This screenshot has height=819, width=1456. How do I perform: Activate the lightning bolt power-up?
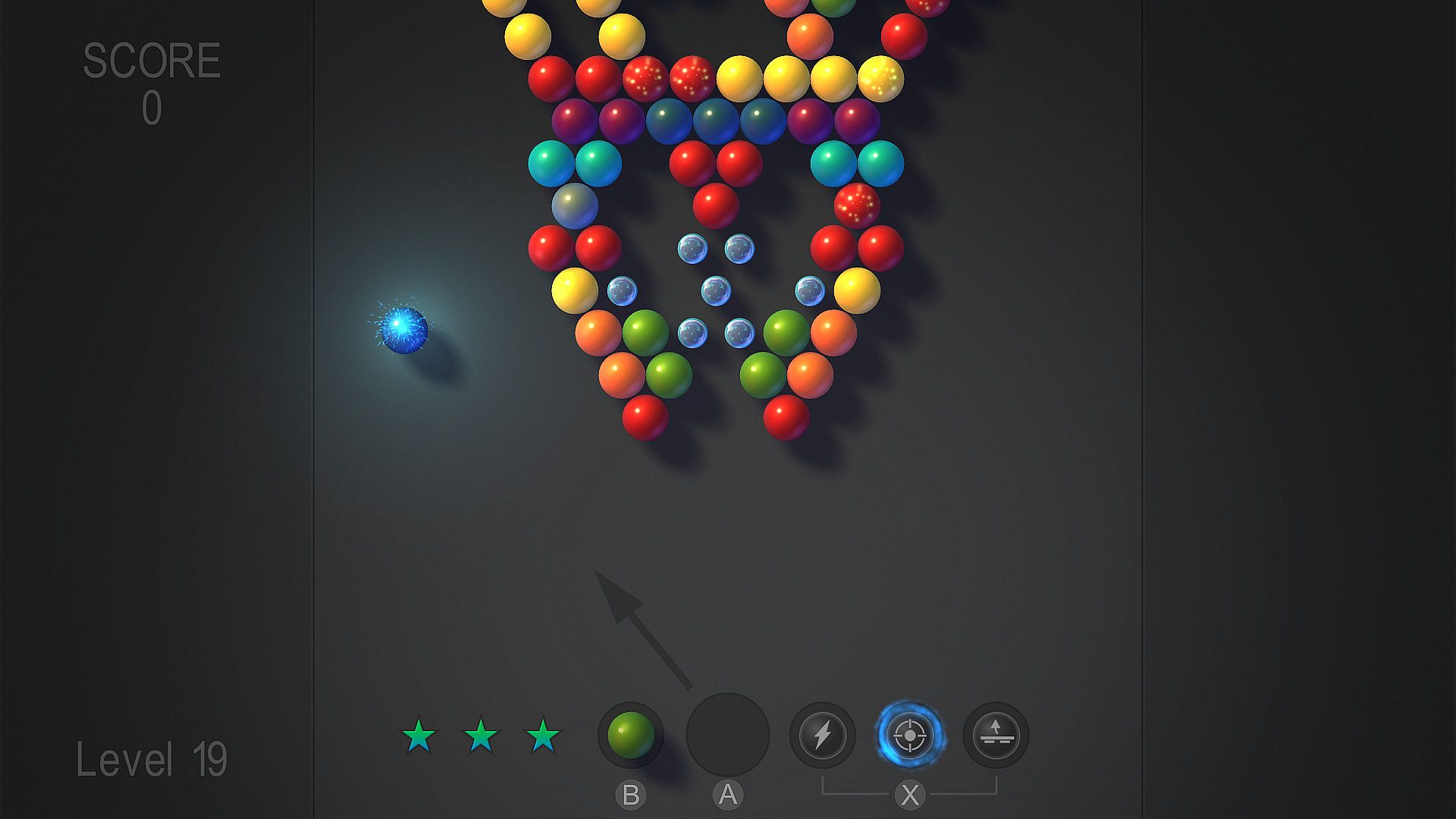click(823, 735)
